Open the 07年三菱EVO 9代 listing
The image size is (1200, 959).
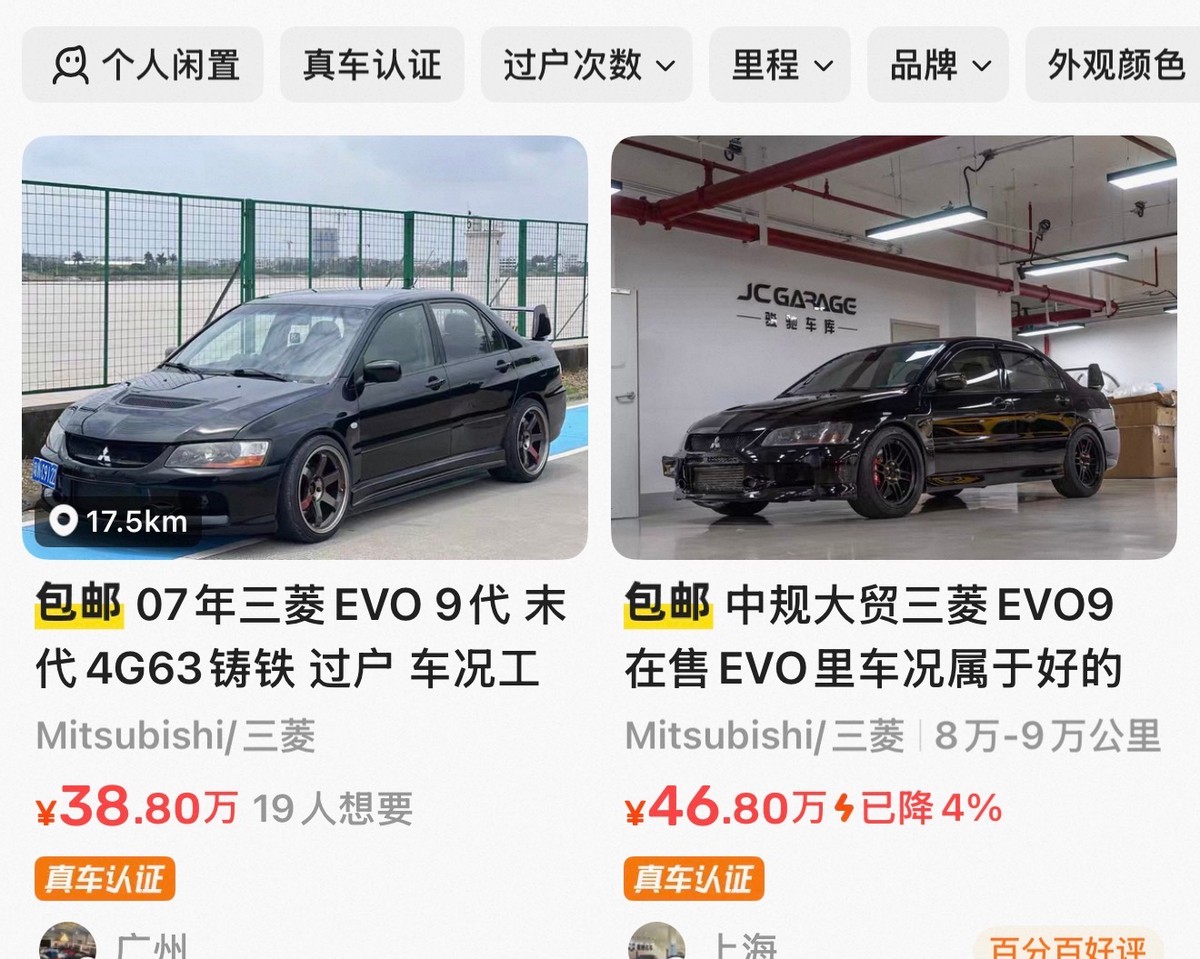pos(304,347)
